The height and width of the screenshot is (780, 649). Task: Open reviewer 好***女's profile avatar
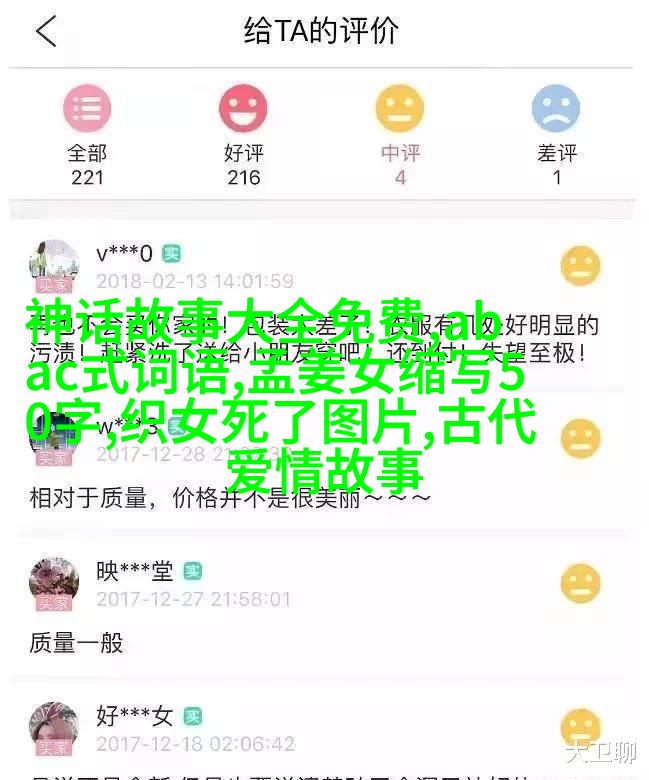[54, 727]
